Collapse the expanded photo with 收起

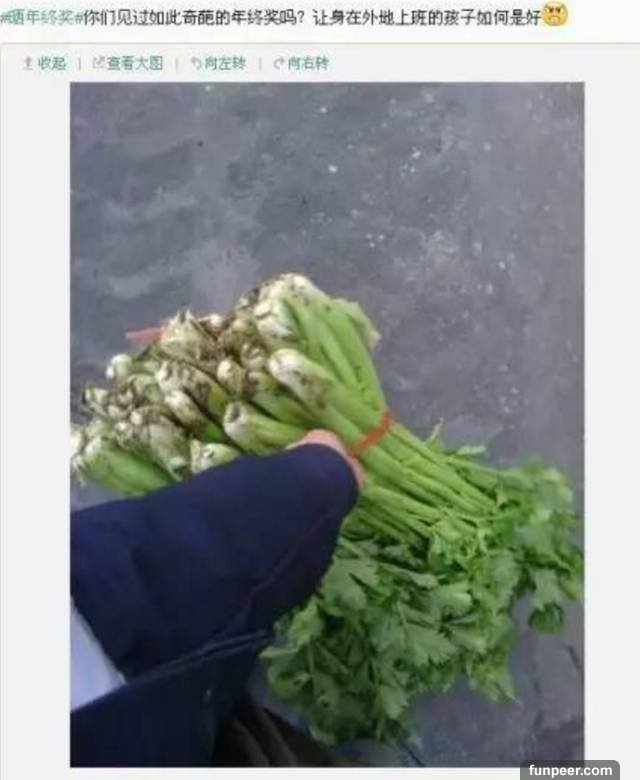tap(45, 63)
